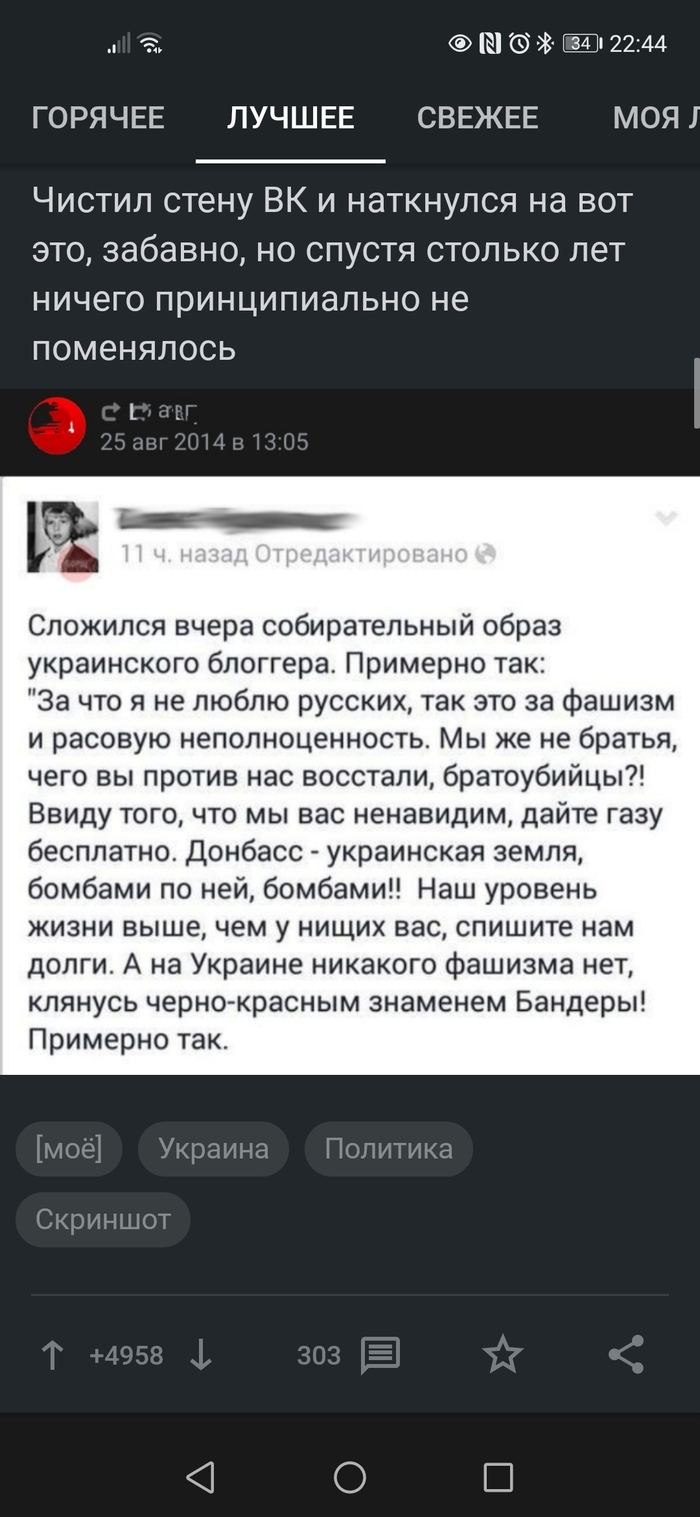Share this post
Viewport: 700px width, 1517px height.
(x=626, y=1355)
